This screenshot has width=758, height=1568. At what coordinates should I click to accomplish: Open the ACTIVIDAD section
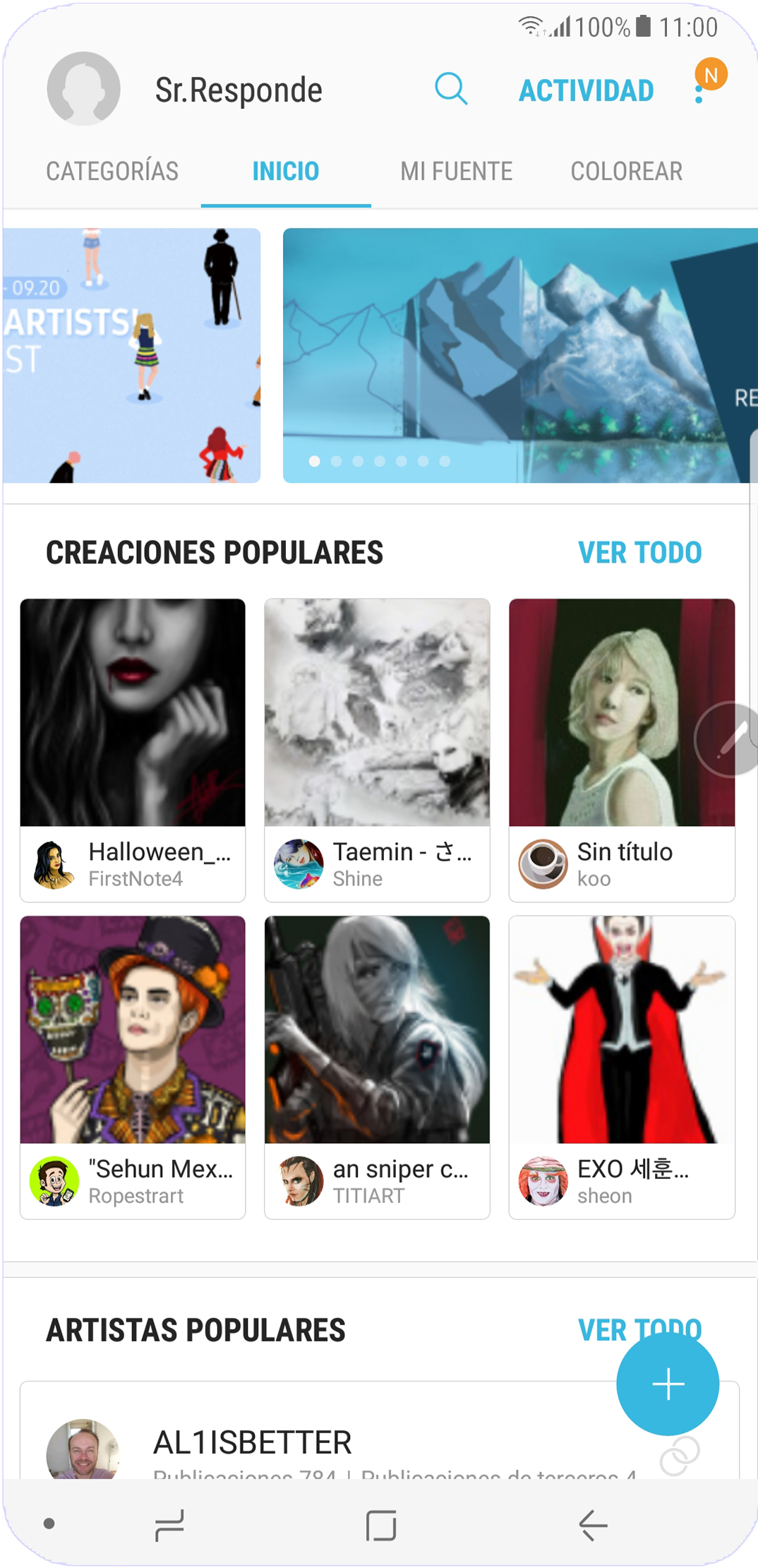coord(586,90)
